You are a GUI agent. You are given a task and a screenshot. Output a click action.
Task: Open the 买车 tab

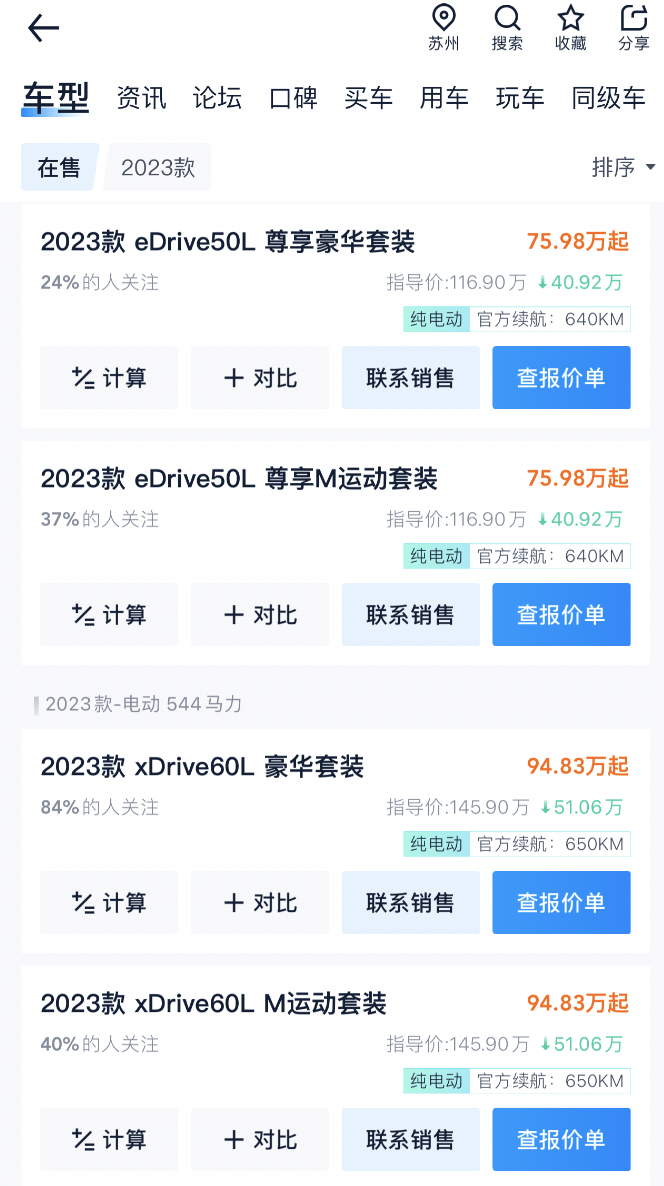click(x=368, y=98)
